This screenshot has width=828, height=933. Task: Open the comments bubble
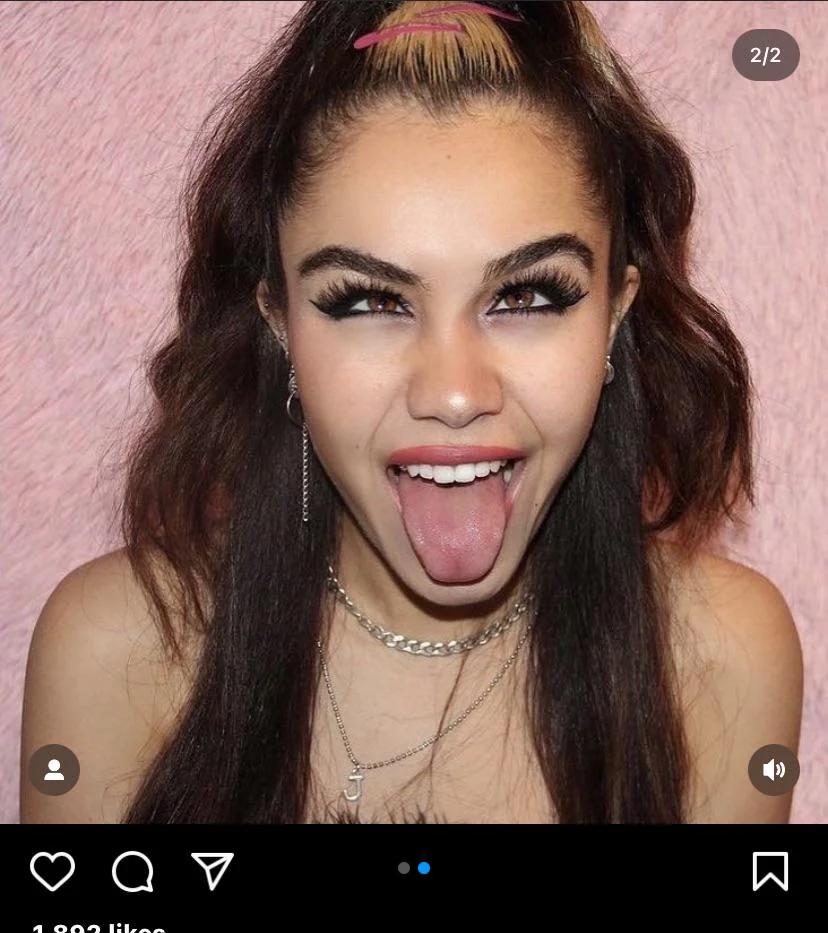(x=133, y=871)
